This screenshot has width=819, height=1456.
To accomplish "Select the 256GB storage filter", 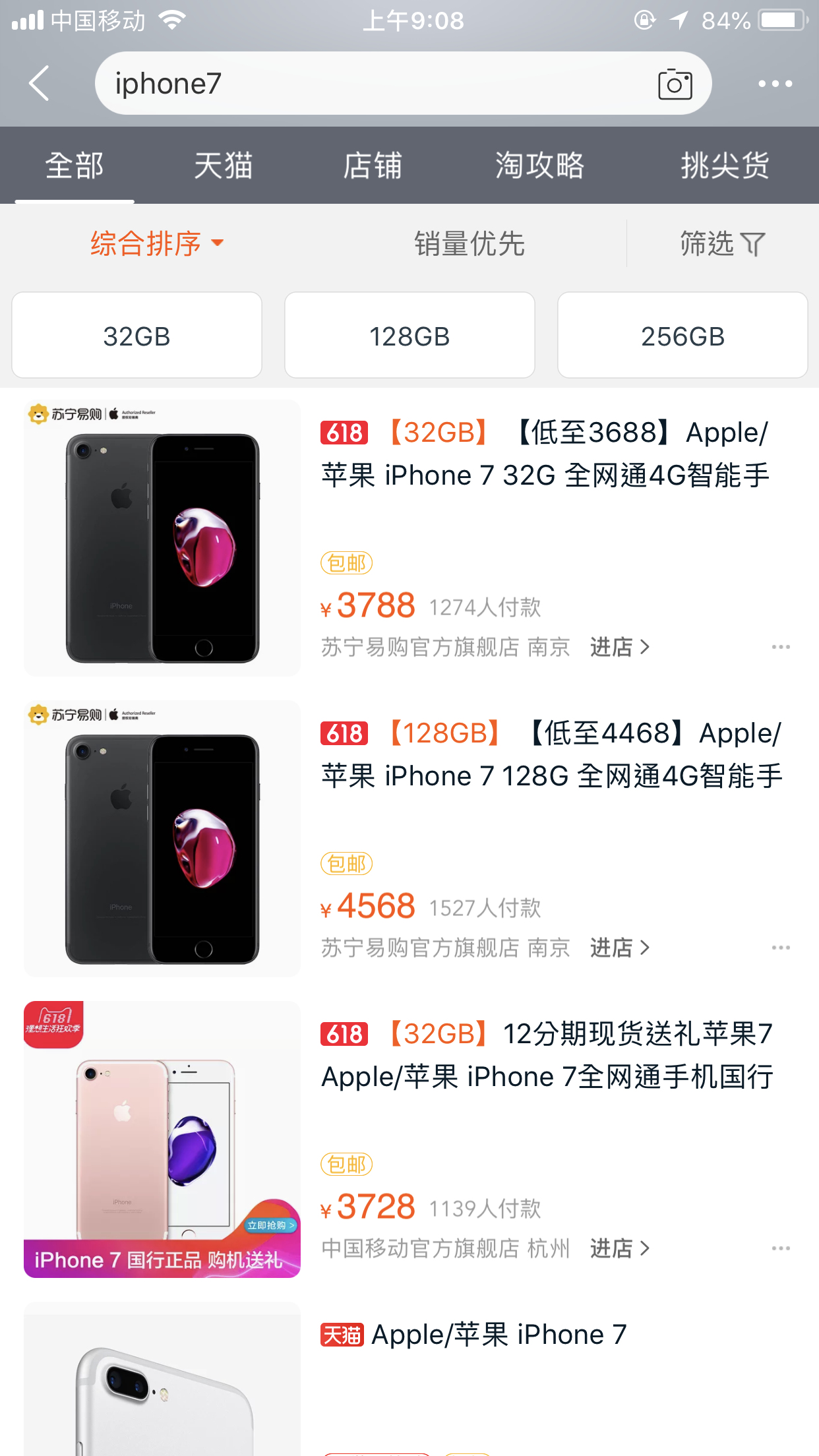I will click(x=682, y=335).
